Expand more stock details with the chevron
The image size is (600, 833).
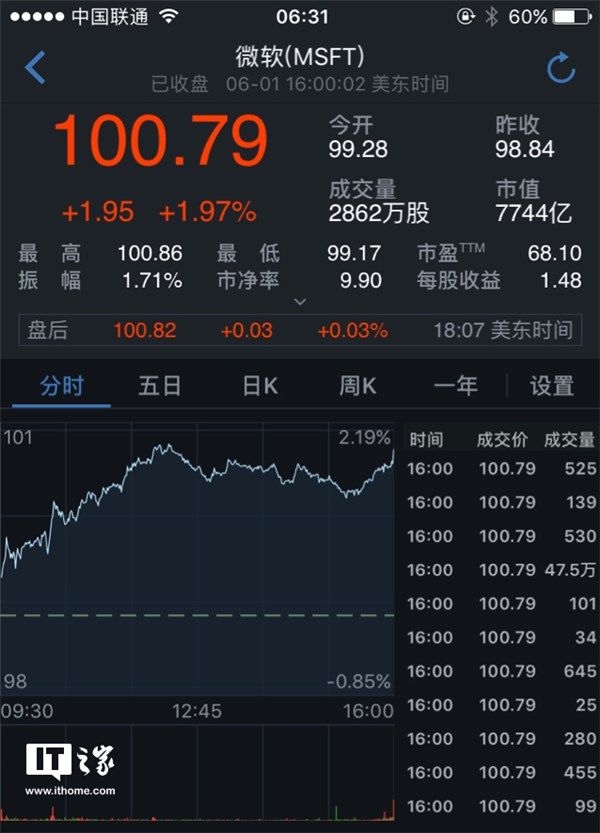300,301
